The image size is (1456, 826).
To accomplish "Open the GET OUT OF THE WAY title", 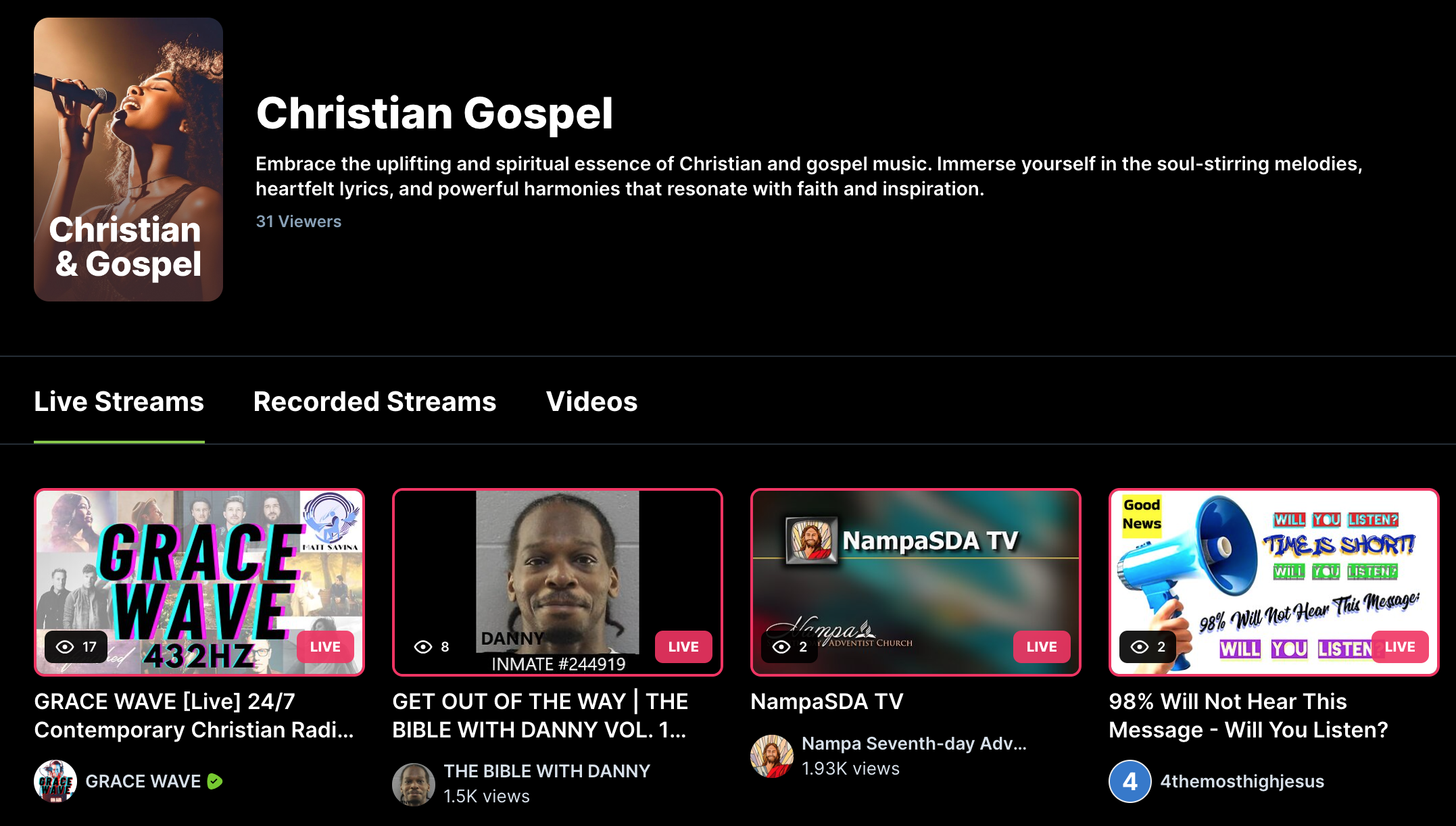I will pyautogui.click(x=539, y=715).
